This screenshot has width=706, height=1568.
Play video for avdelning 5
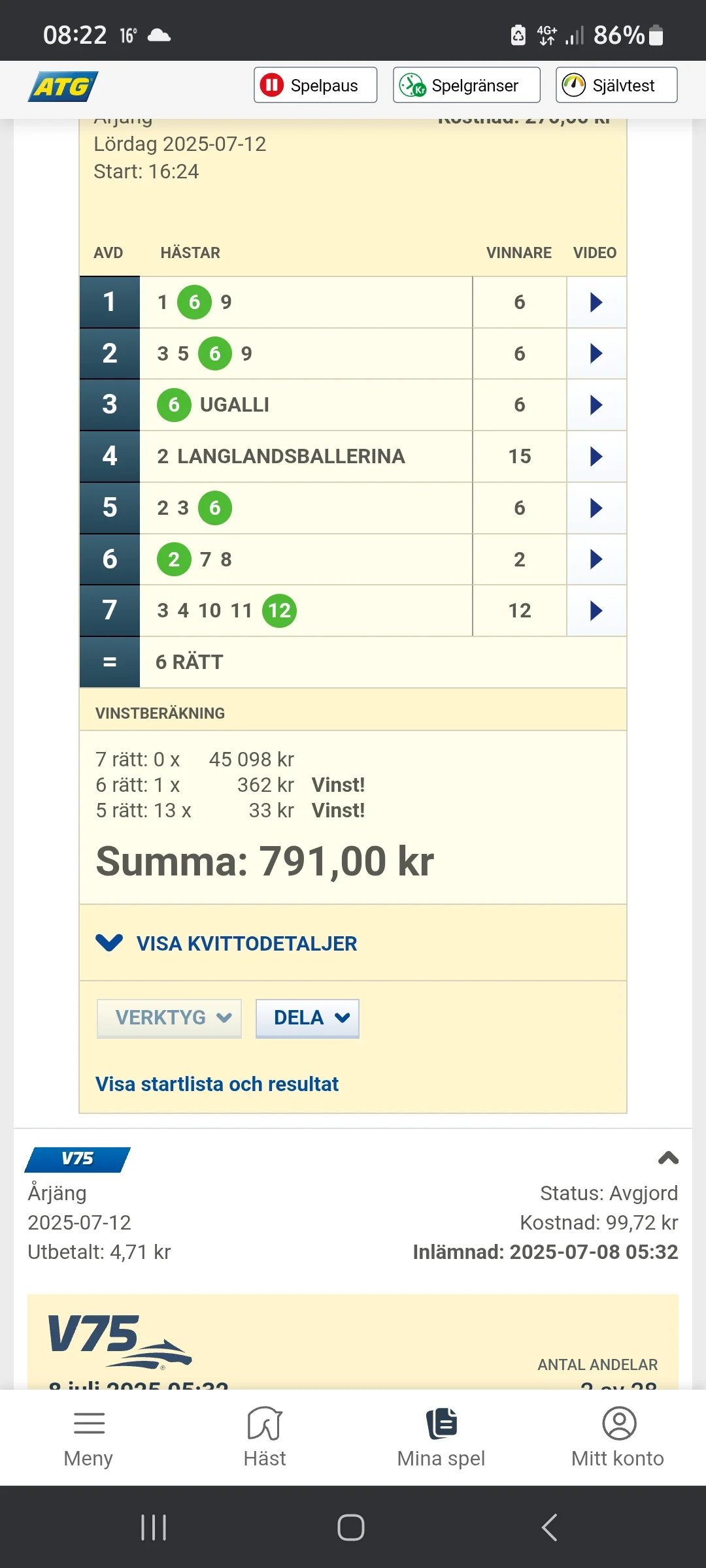596,508
